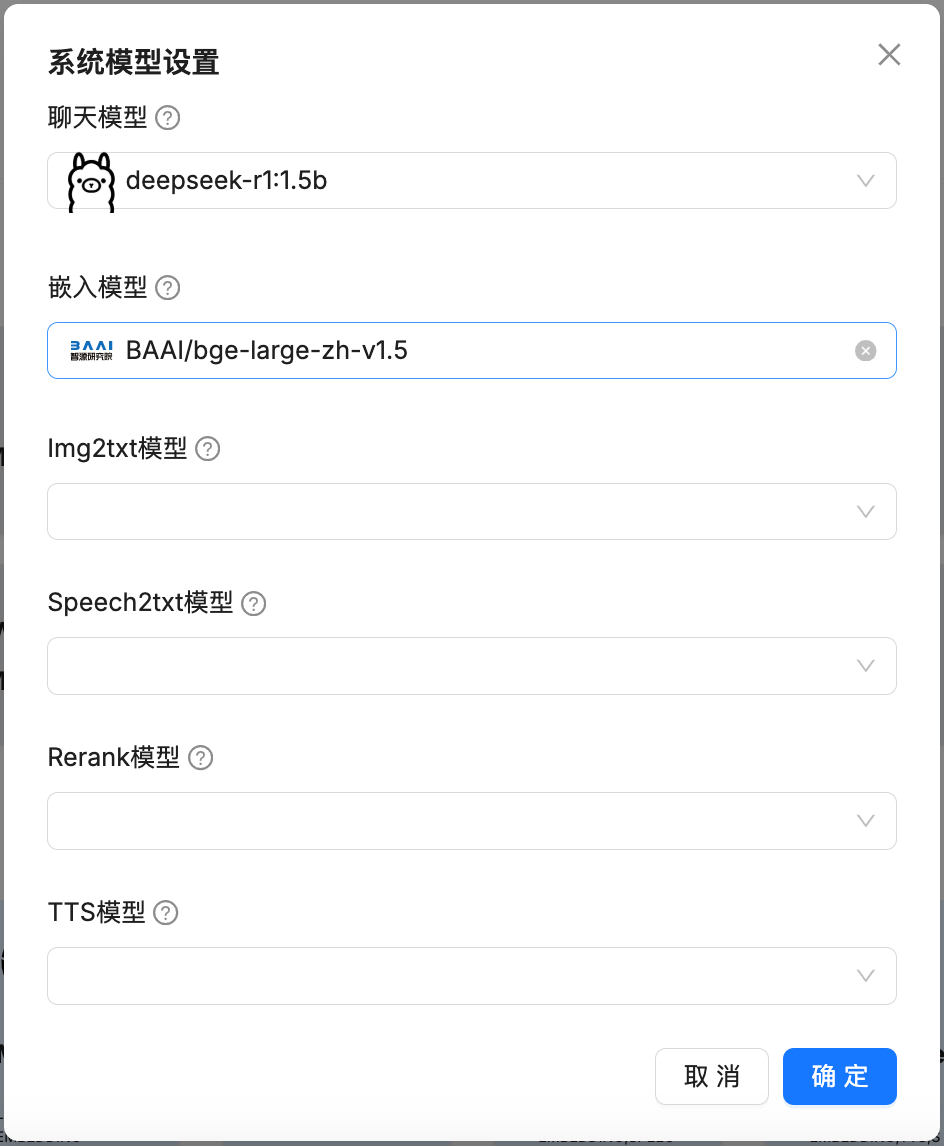
Task: Click inside the empty Rerank model field
Action: coord(450,821)
